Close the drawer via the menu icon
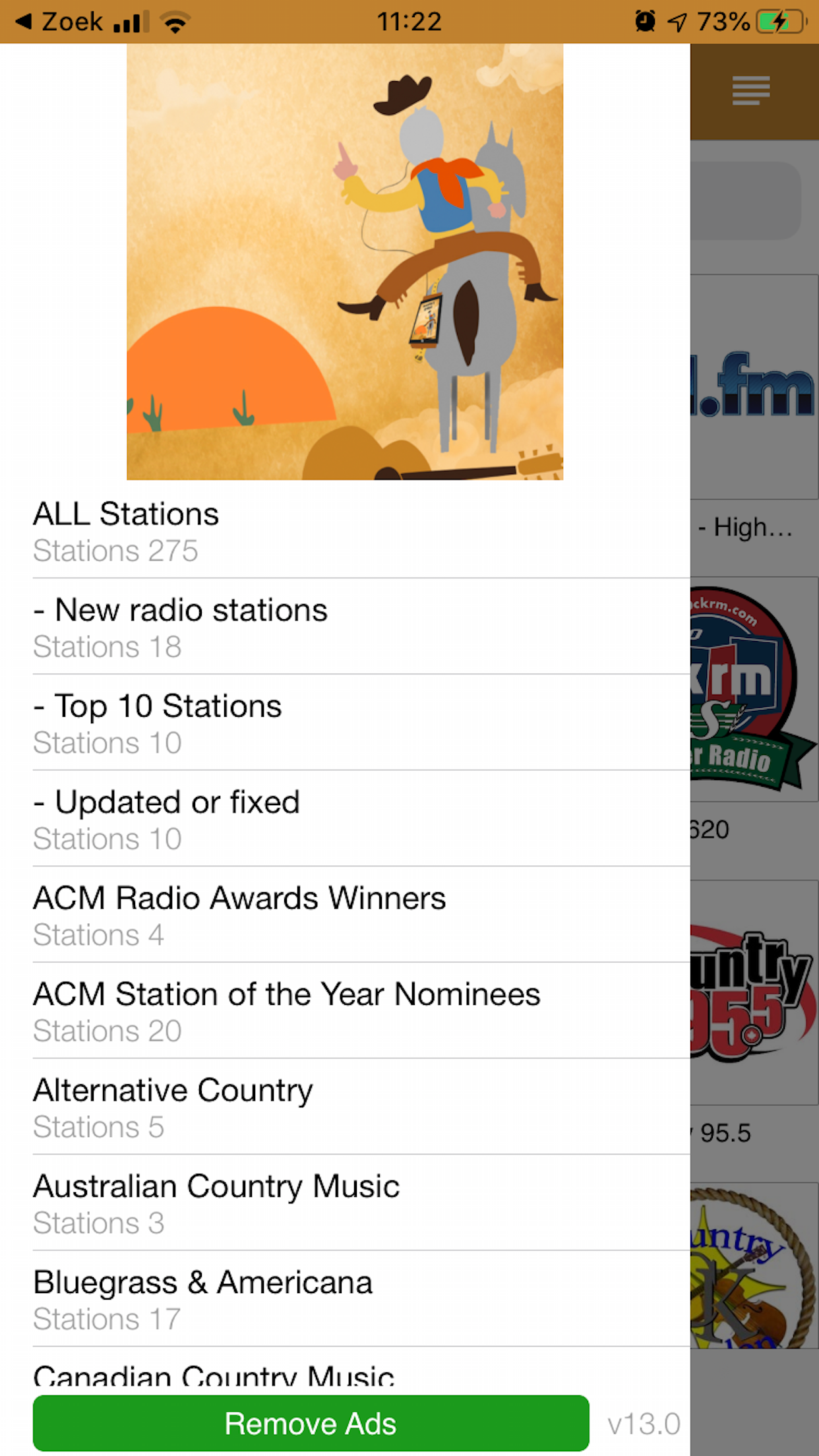 [750, 91]
